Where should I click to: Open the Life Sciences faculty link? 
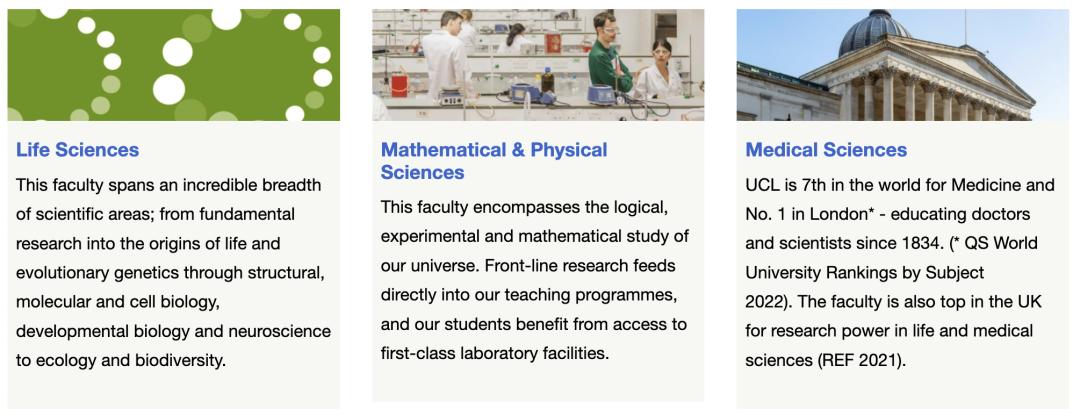point(77,150)
